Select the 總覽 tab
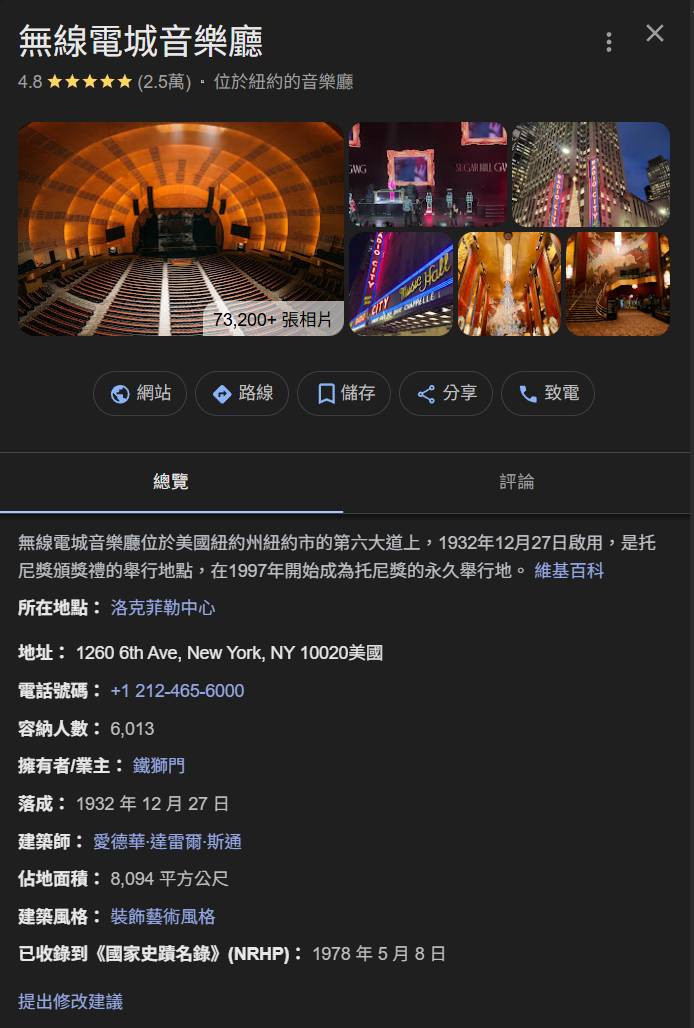Image resolution: width=694 pixels, height=1028 pixels. pyautogui.click(x=171, y=482)
